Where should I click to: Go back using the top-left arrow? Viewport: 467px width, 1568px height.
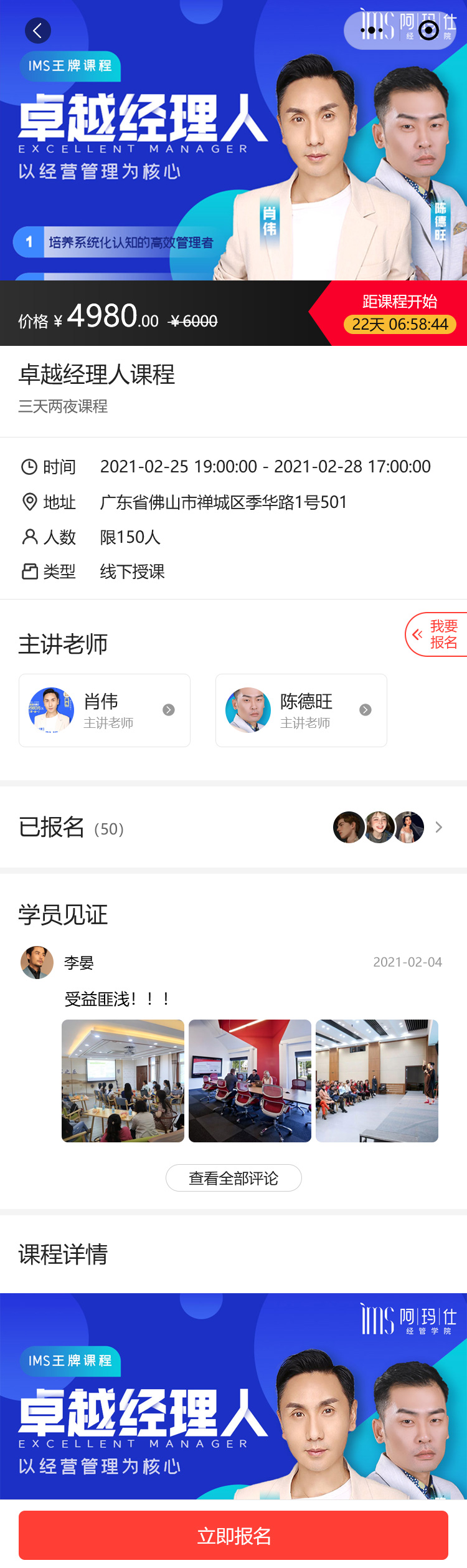click(38, 31)
